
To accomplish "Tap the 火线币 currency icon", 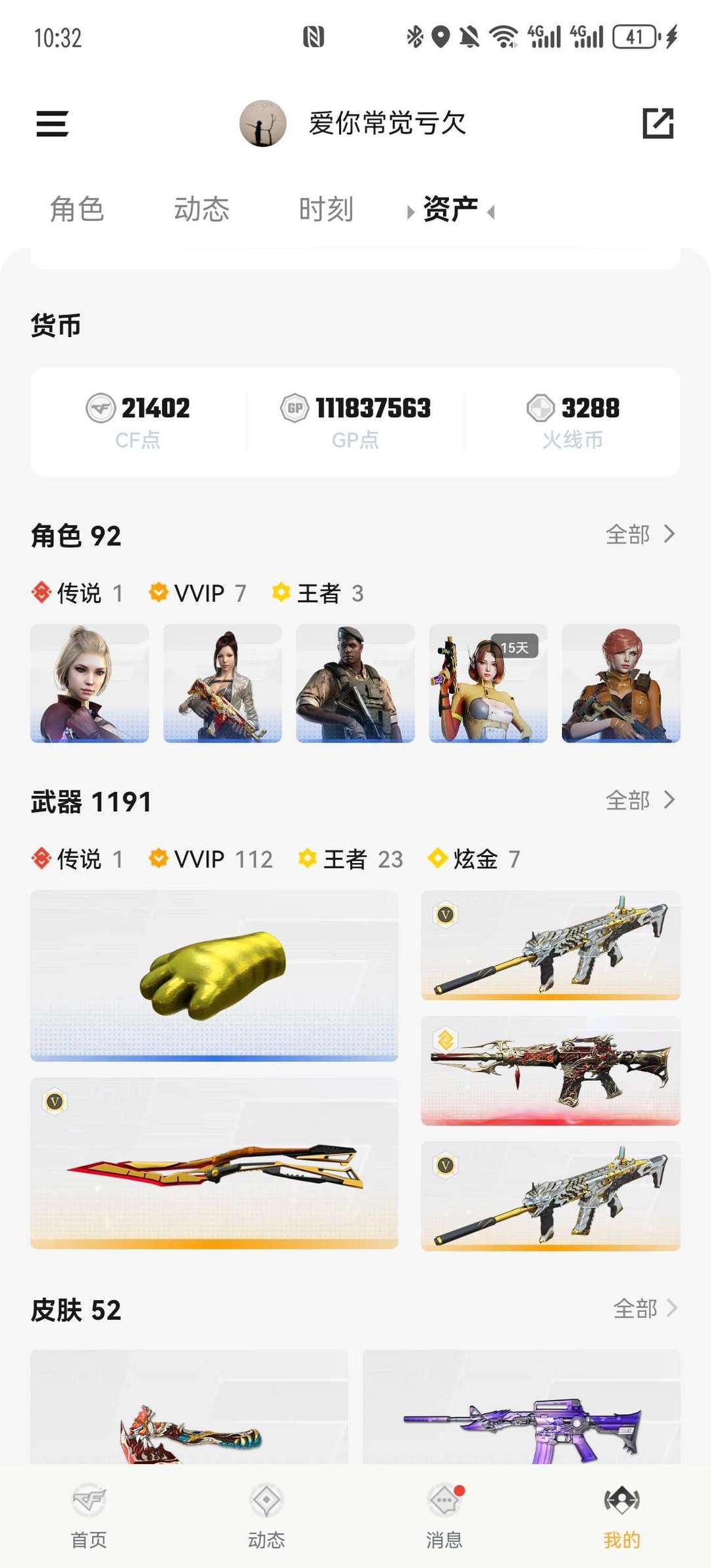I will [539, 408].
